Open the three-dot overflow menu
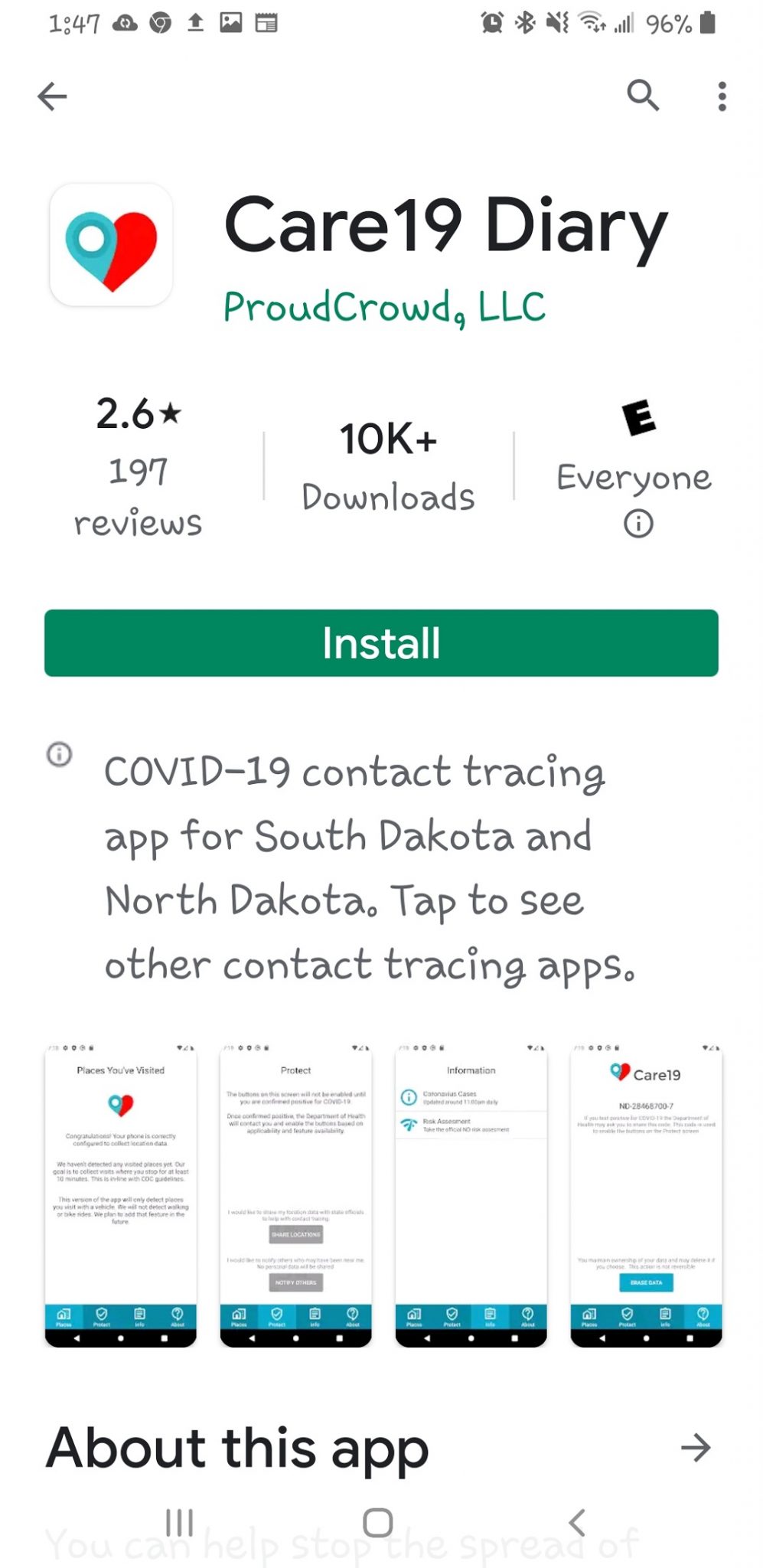 click(x=722, y=96)
